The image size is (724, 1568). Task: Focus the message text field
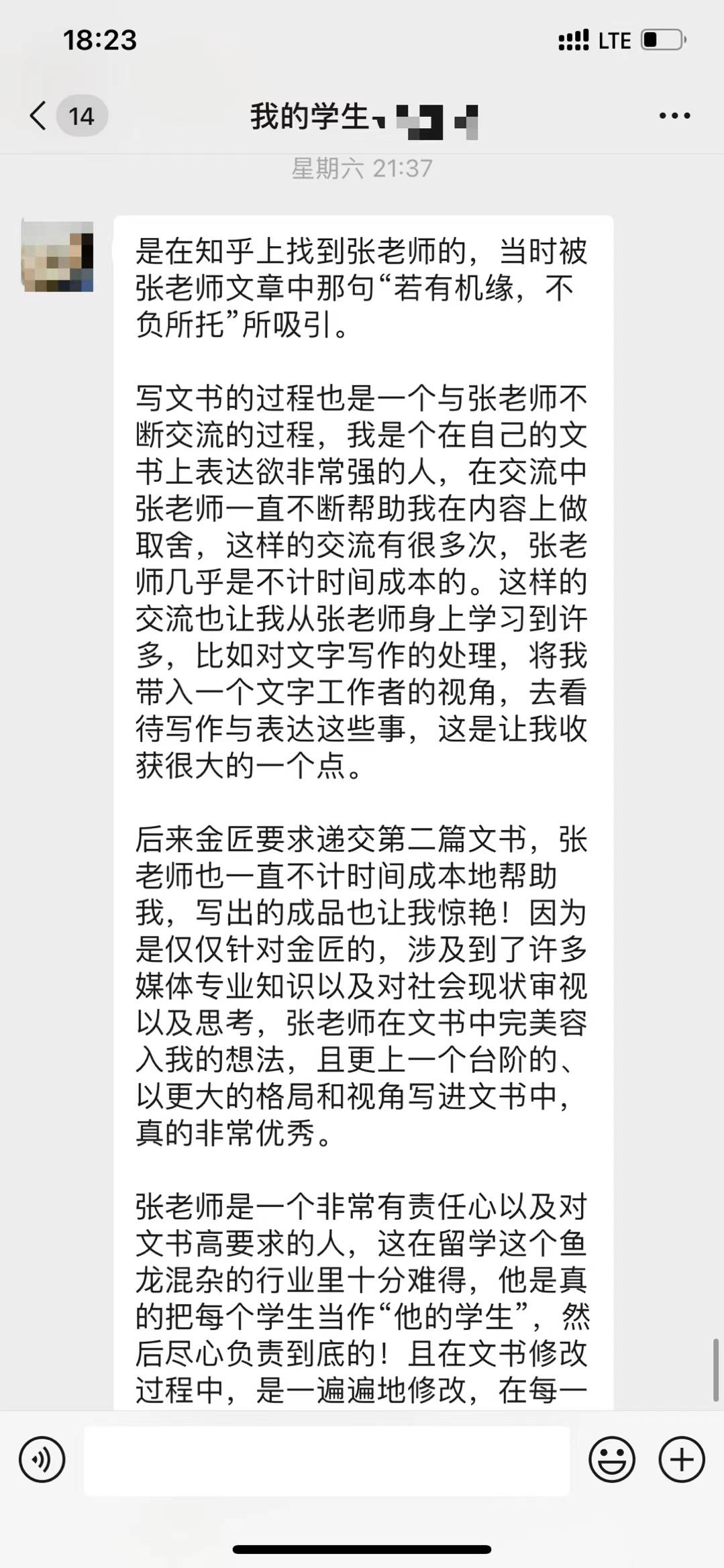pos(327,1460)
